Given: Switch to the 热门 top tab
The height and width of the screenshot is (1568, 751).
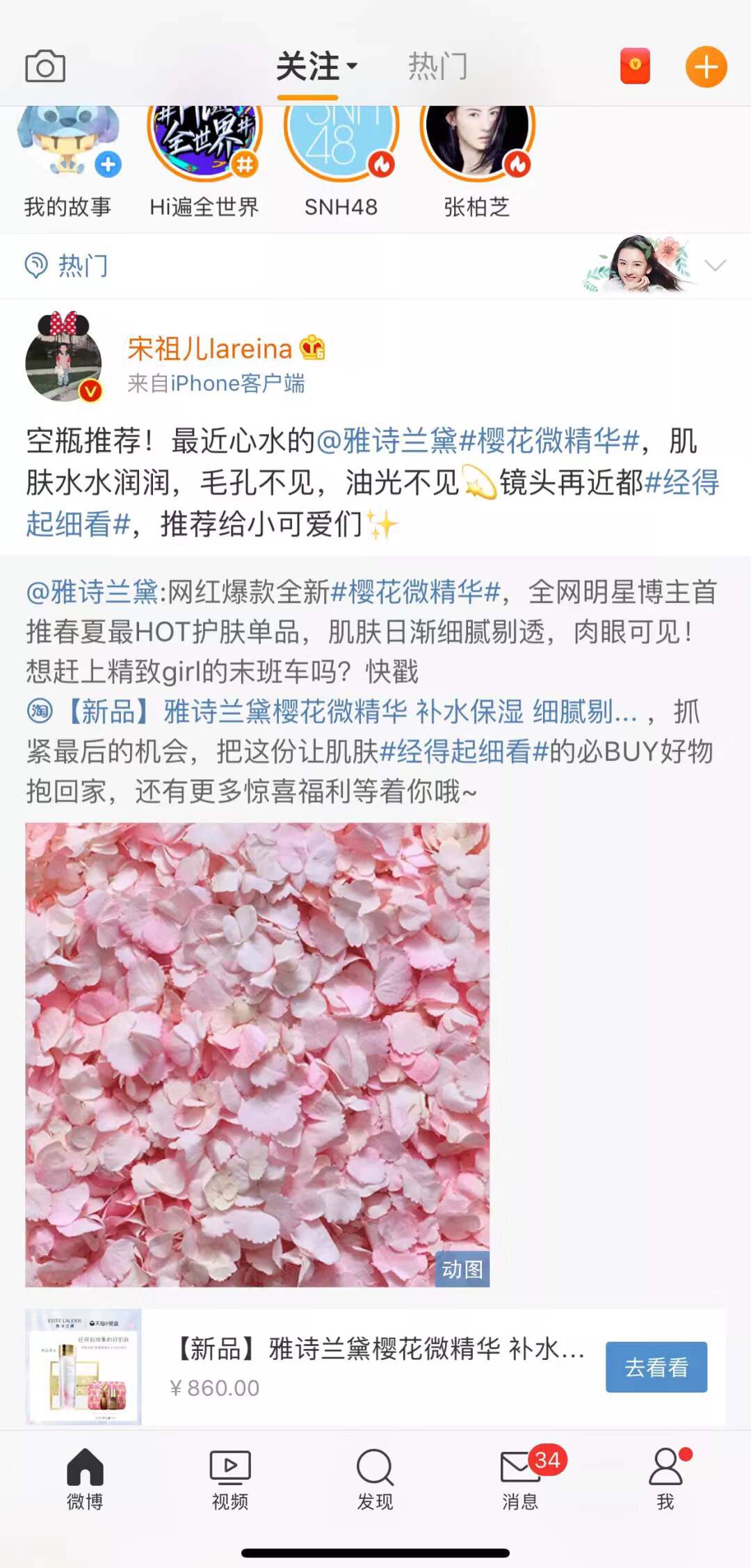Looking at the screenshot, I should pos(437,67).
